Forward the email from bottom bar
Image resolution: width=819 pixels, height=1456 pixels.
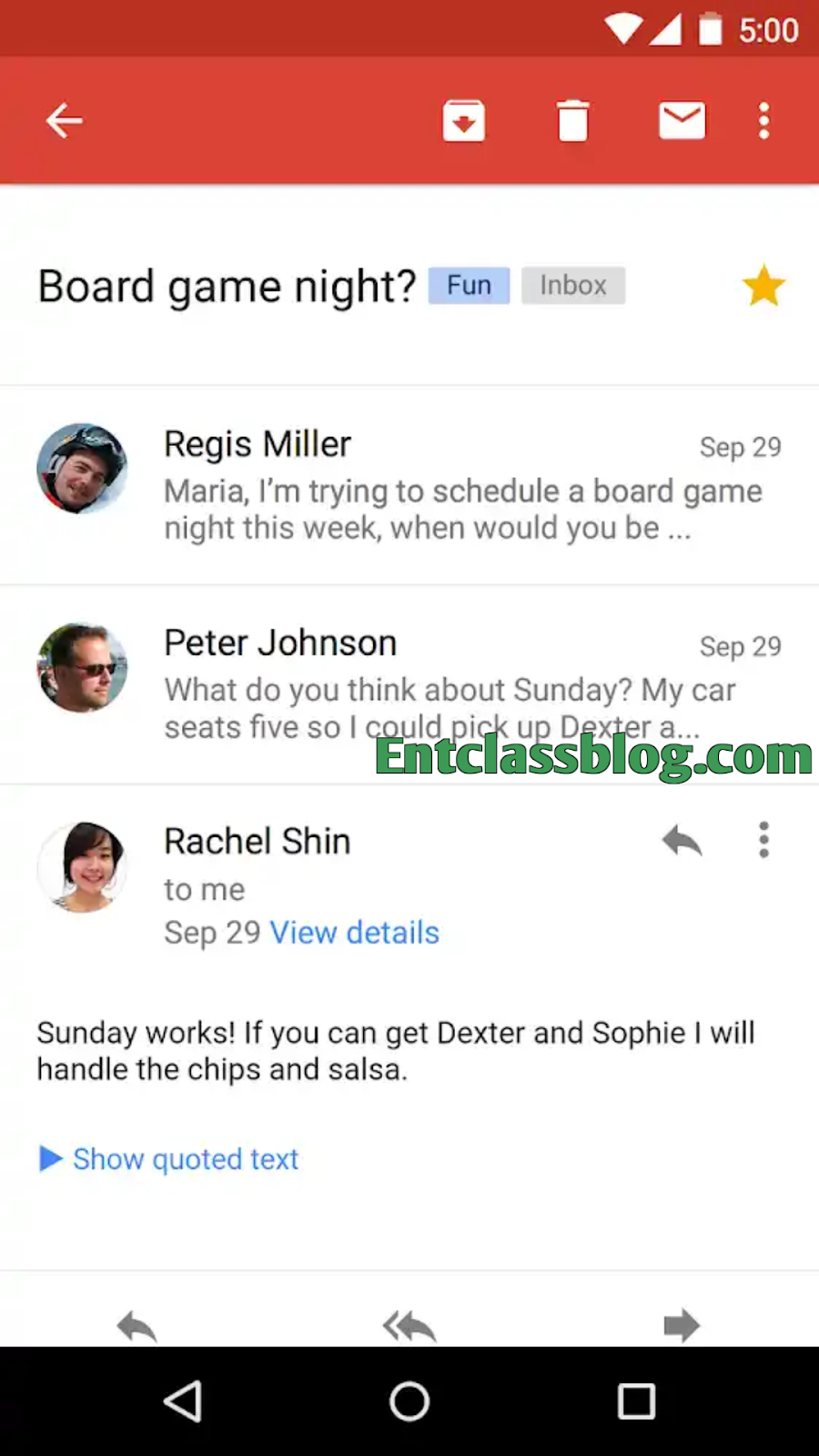tap(682, 1326)
